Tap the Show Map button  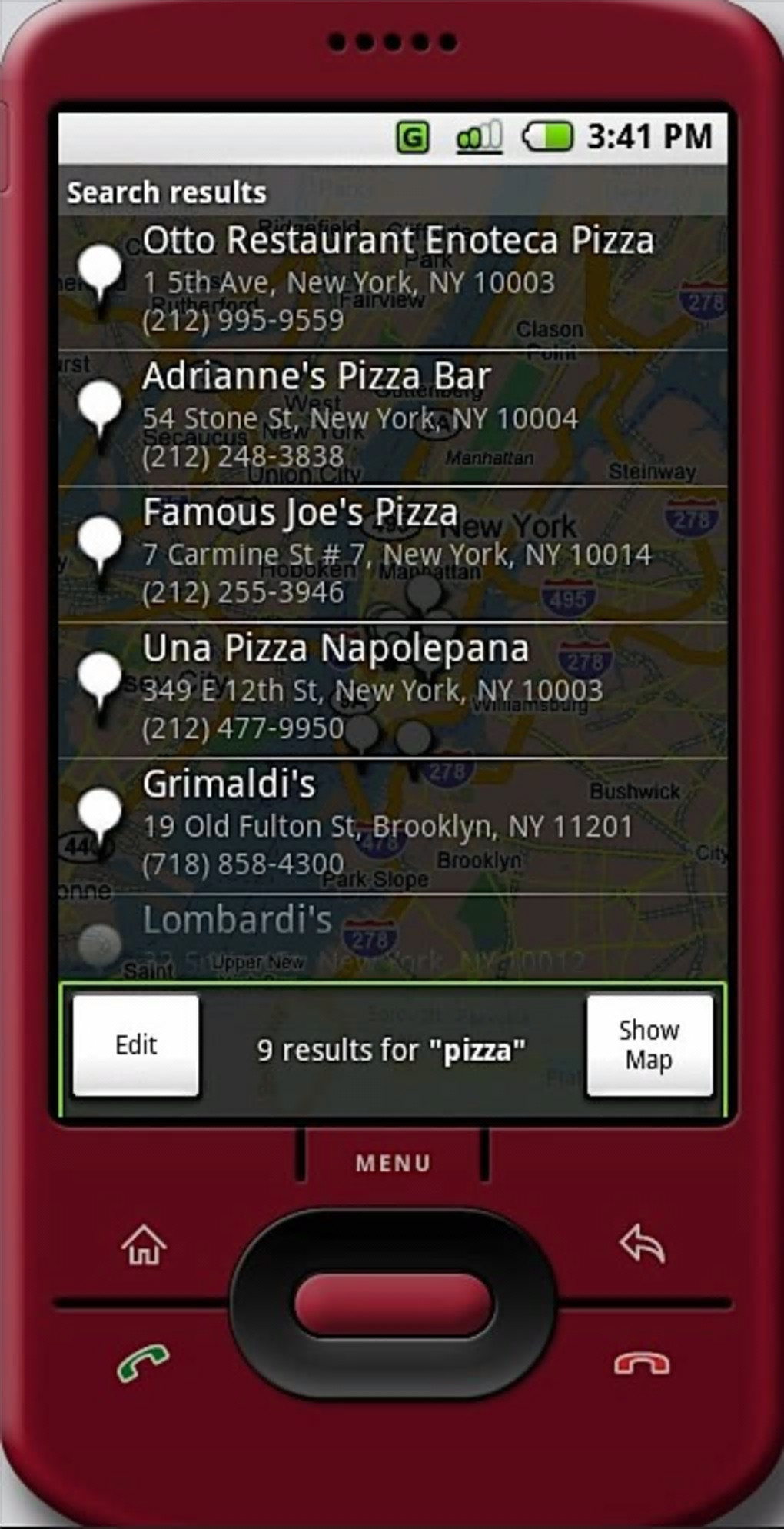click(x=649, y=1045)
